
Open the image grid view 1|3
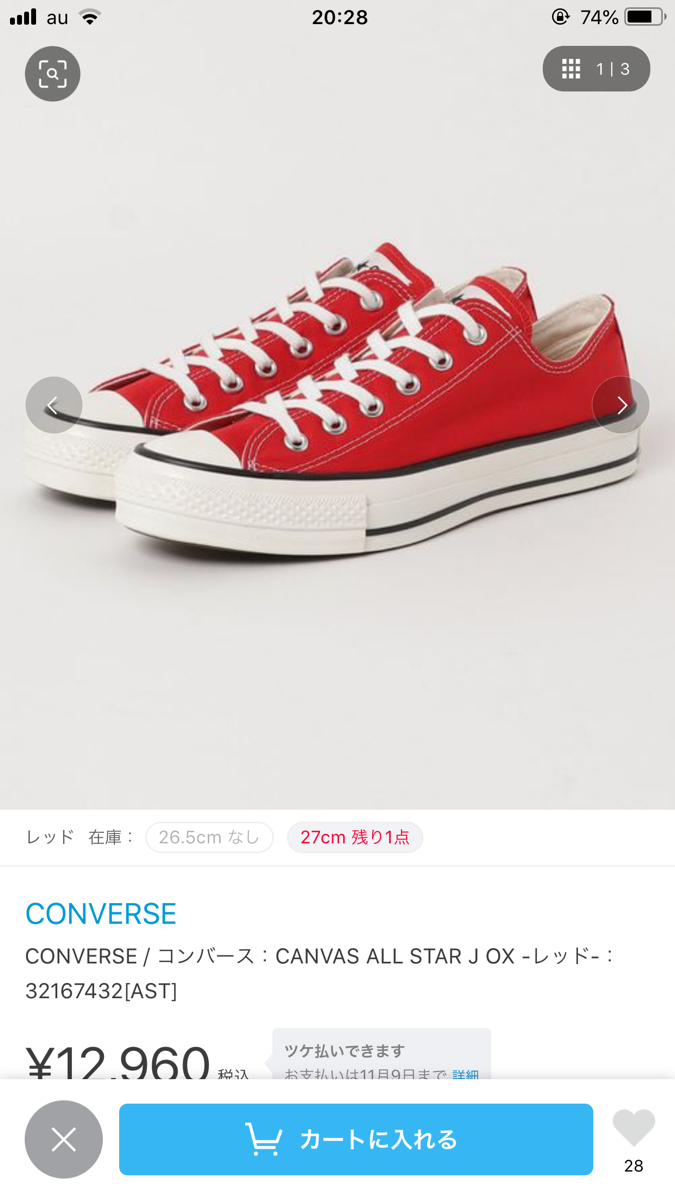point(596,69)
